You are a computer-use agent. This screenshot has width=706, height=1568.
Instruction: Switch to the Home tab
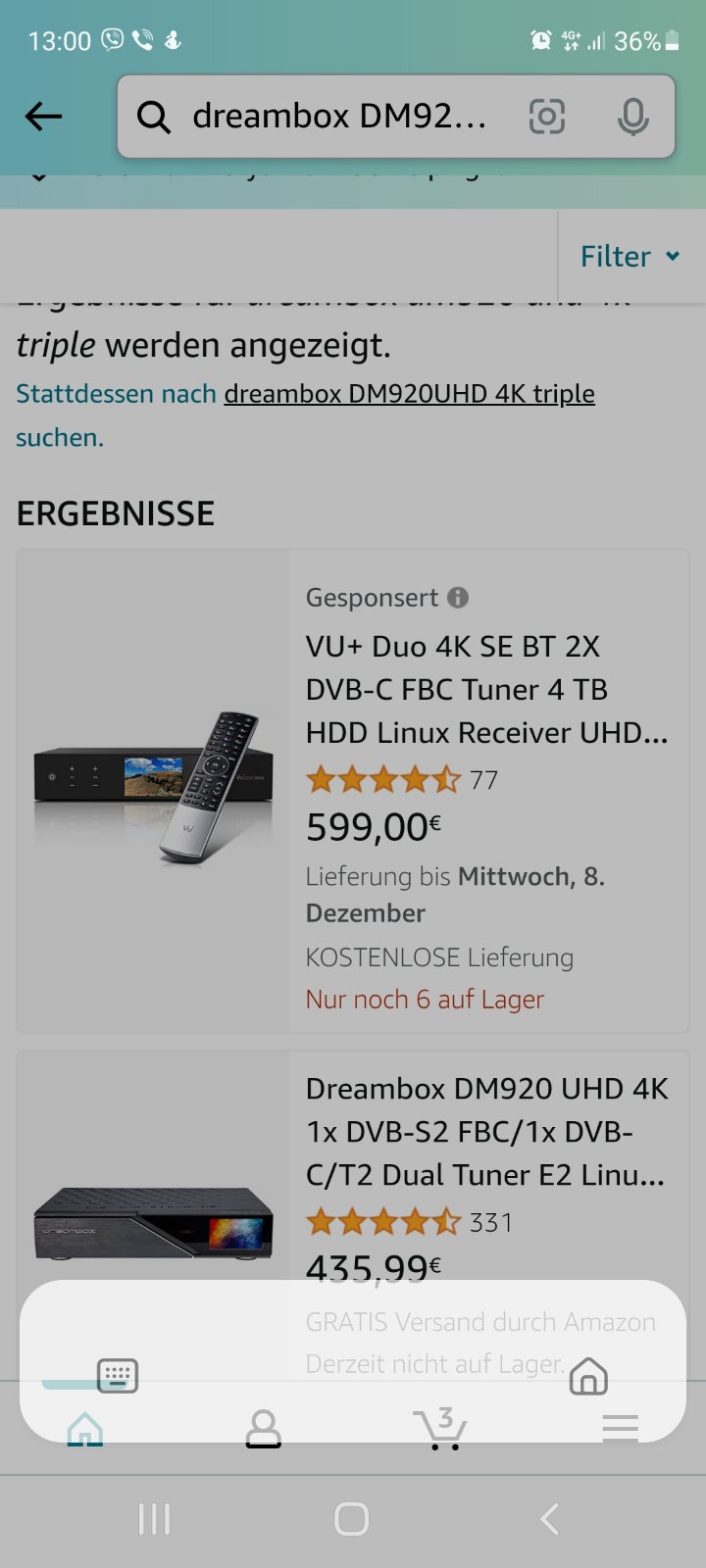pos(85,1431)
